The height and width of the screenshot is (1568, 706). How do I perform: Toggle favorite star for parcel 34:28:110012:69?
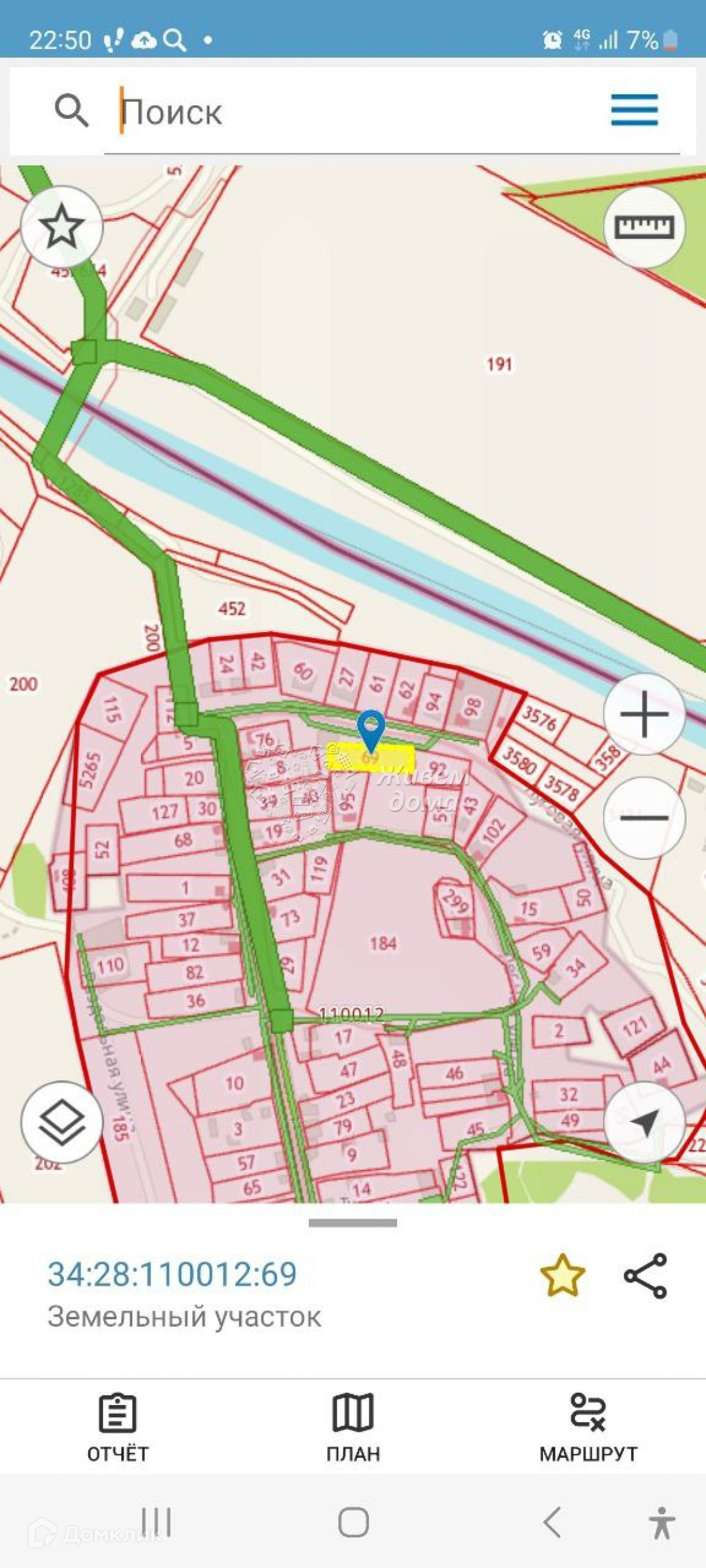(562, 1275)
